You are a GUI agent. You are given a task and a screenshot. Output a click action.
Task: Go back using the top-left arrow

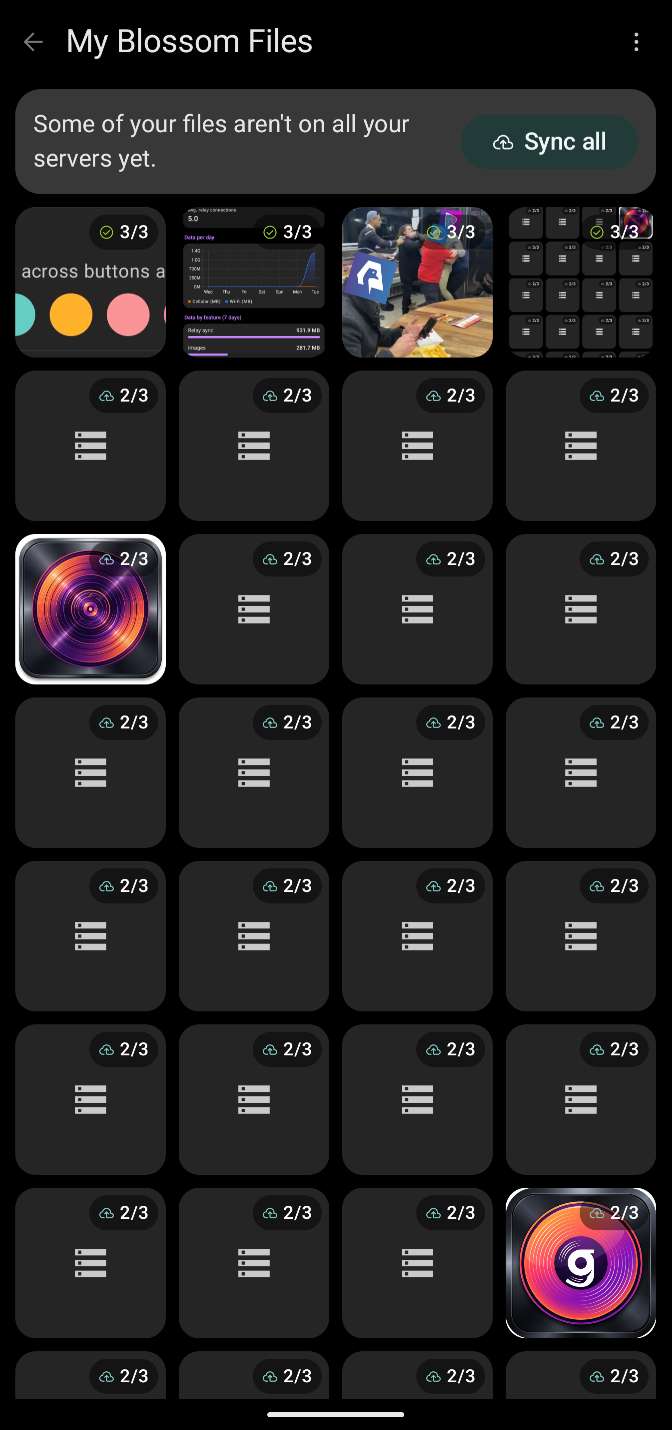click(x=33, y=42)
